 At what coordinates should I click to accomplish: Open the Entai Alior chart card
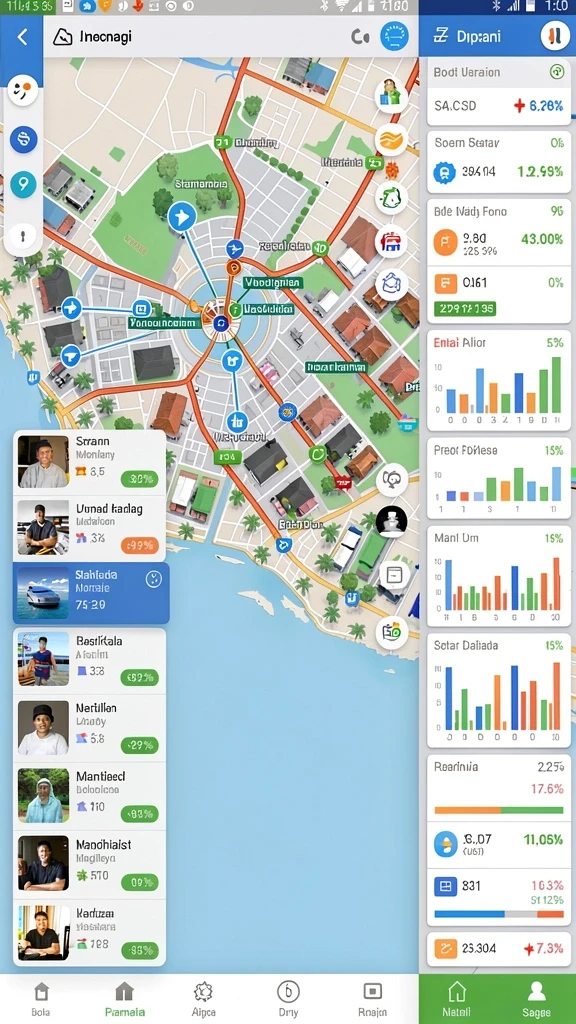coord(498,380)
